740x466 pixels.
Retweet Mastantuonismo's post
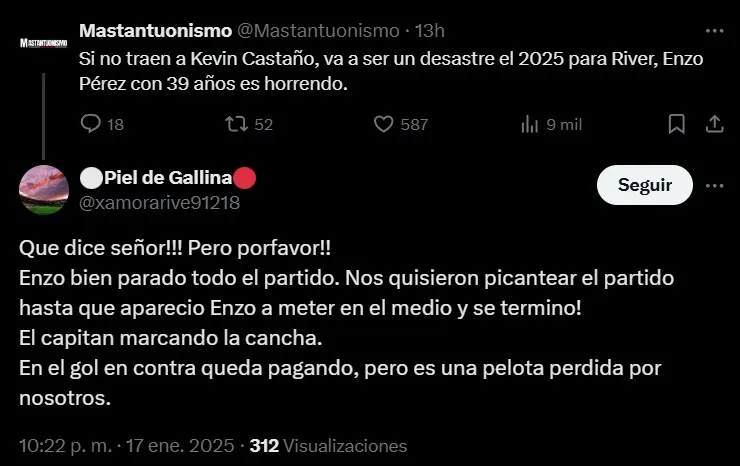(236, 124)
